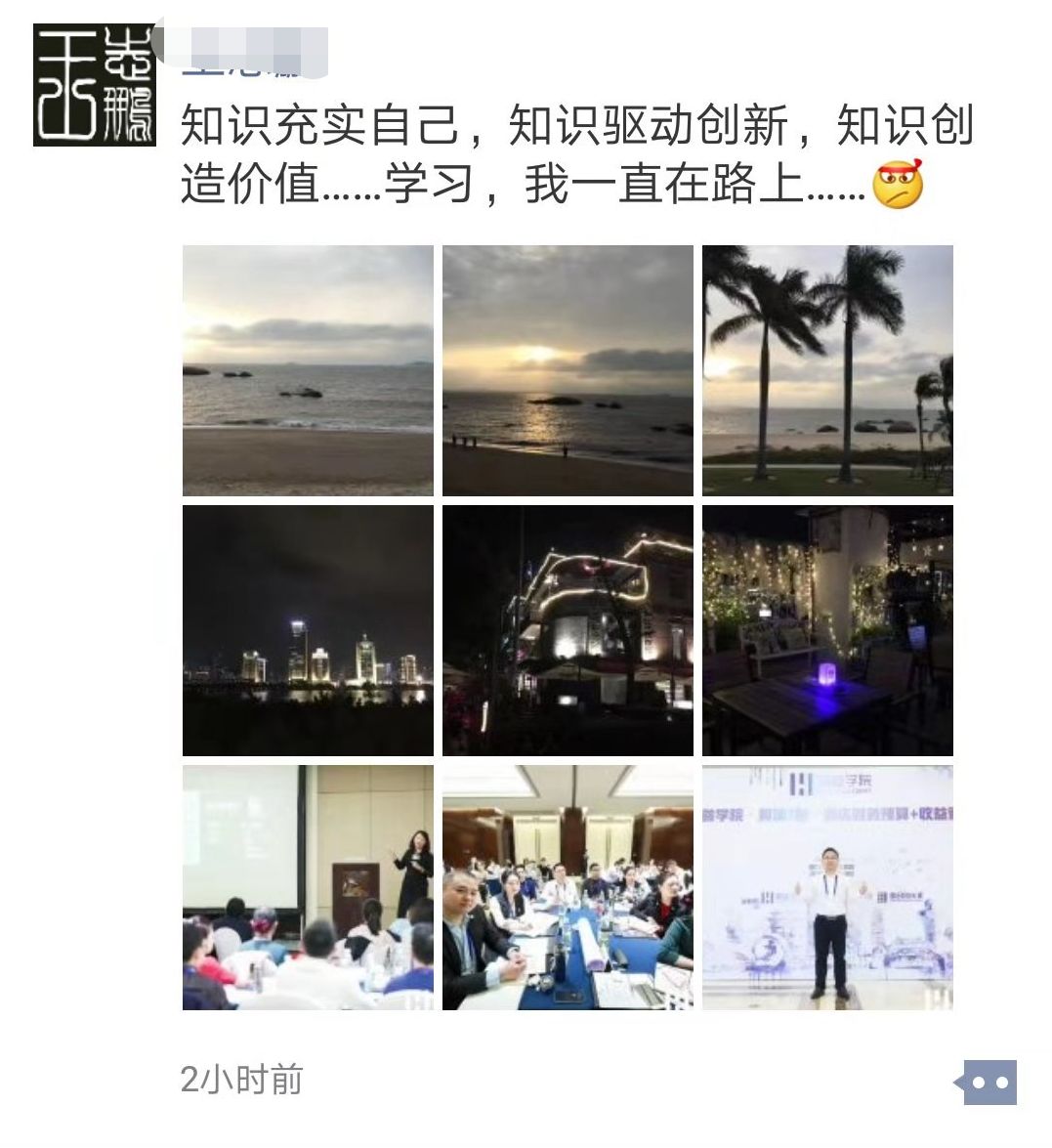Screen dimensions: 1052x1148
Task: View the palm trees beach photo
Action: 826,369
